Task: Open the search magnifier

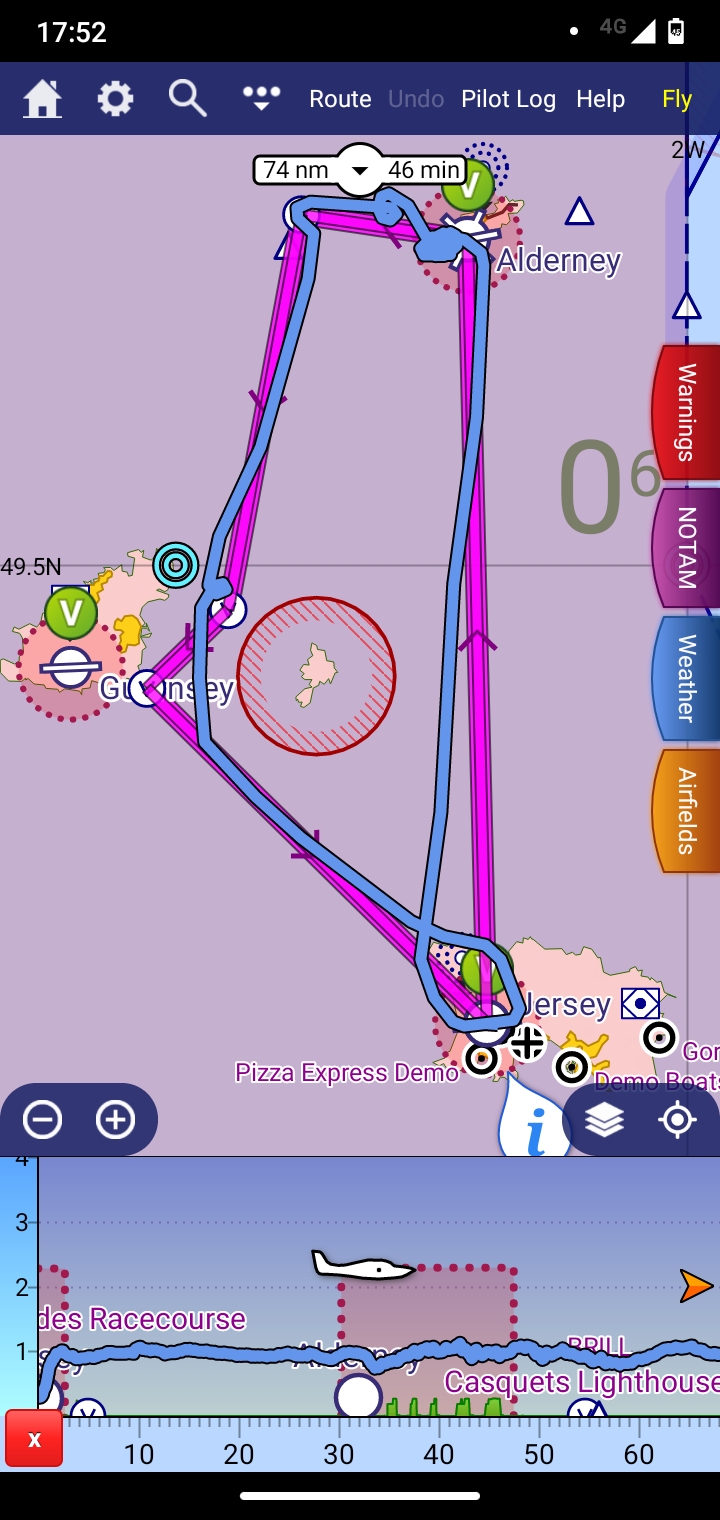Action: click(187, 99)
